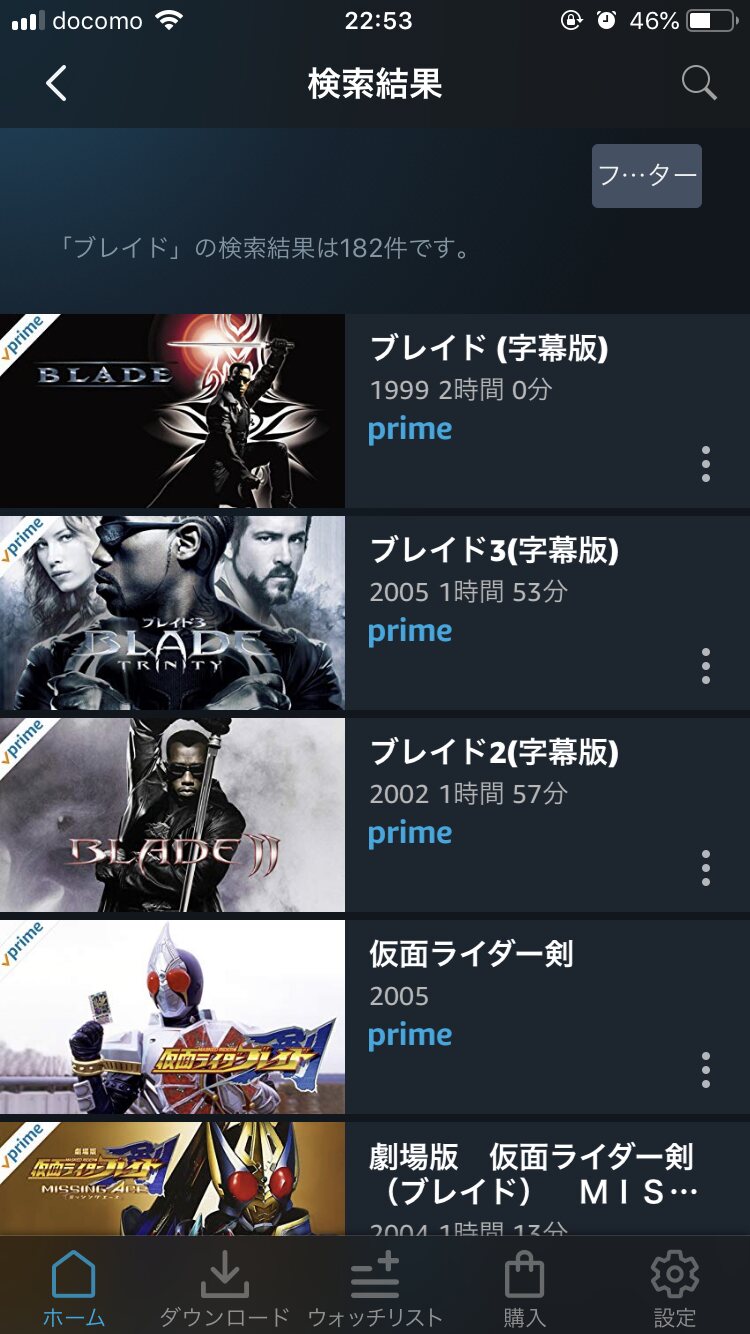
Task: Tap the three dots beside ブレイド2(字幕版)
Action: [x=706, y=868]
